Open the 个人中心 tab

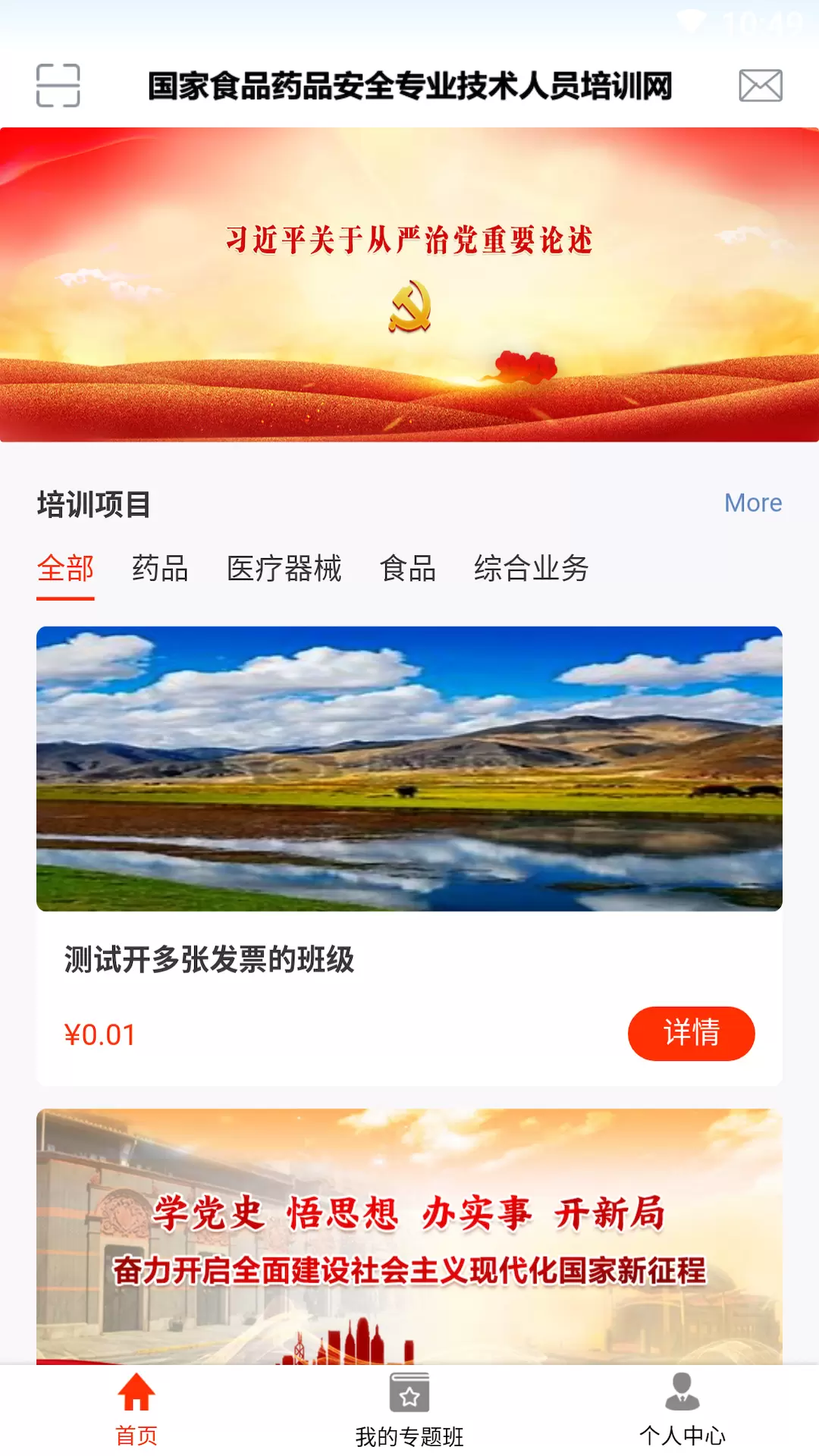pyautogui.click(x=682, y=1410)
